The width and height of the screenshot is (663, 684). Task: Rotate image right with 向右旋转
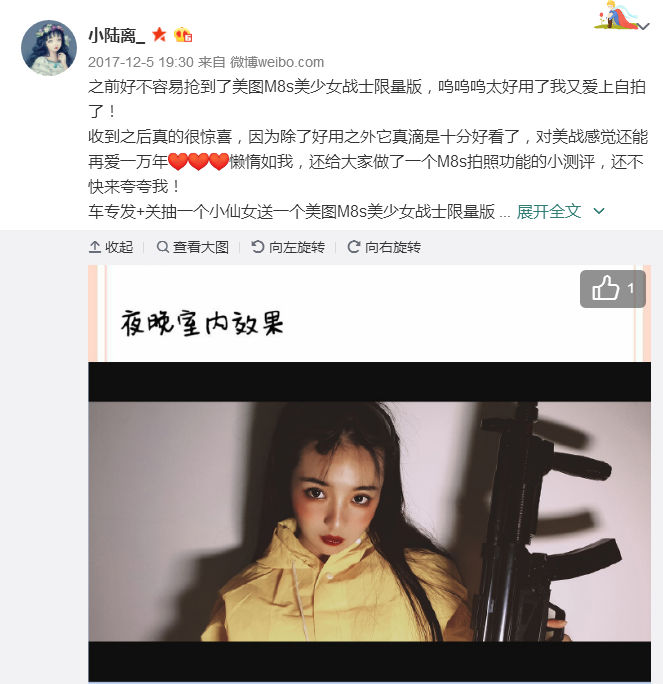(384, 247)
